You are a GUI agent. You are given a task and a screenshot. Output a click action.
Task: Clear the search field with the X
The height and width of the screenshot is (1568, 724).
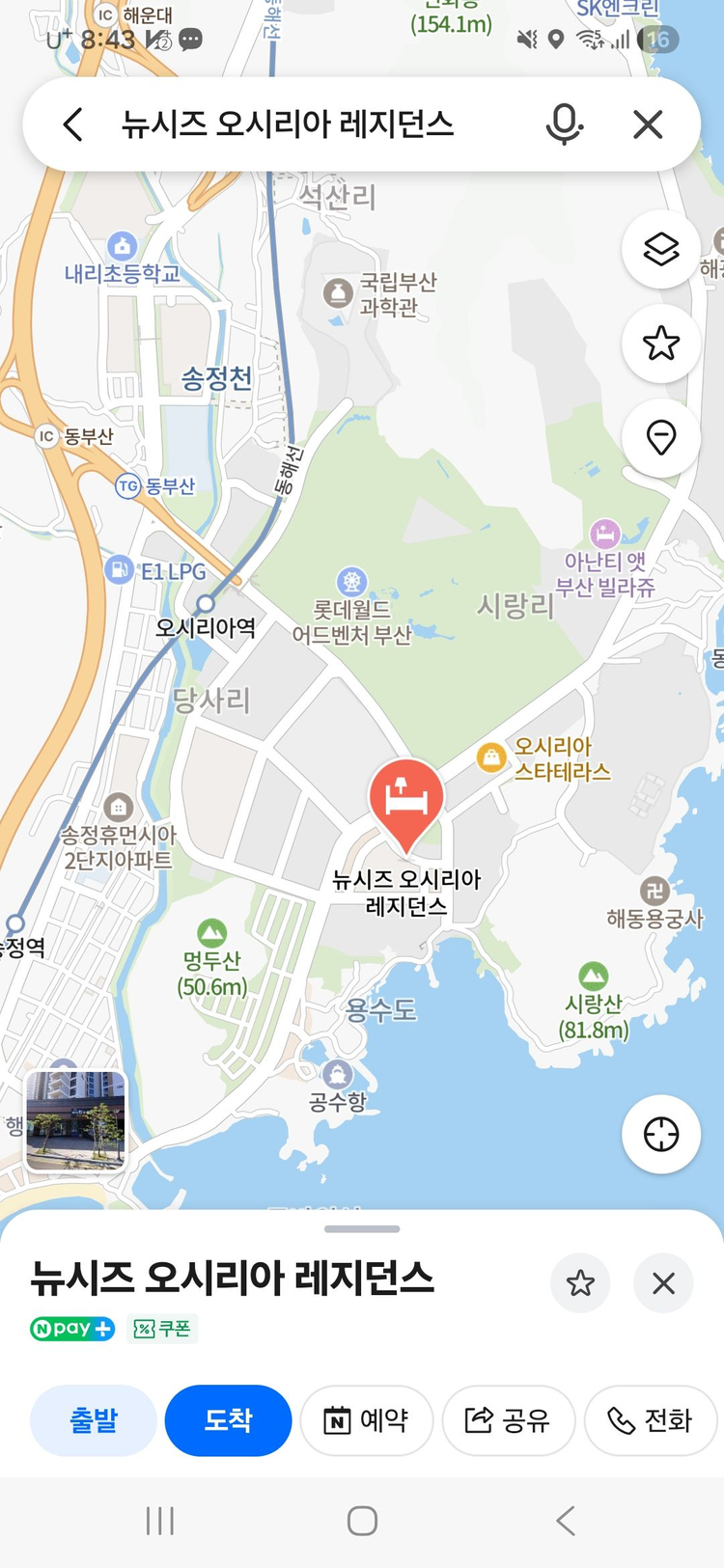pyautogui.click(x=647, y=124)
